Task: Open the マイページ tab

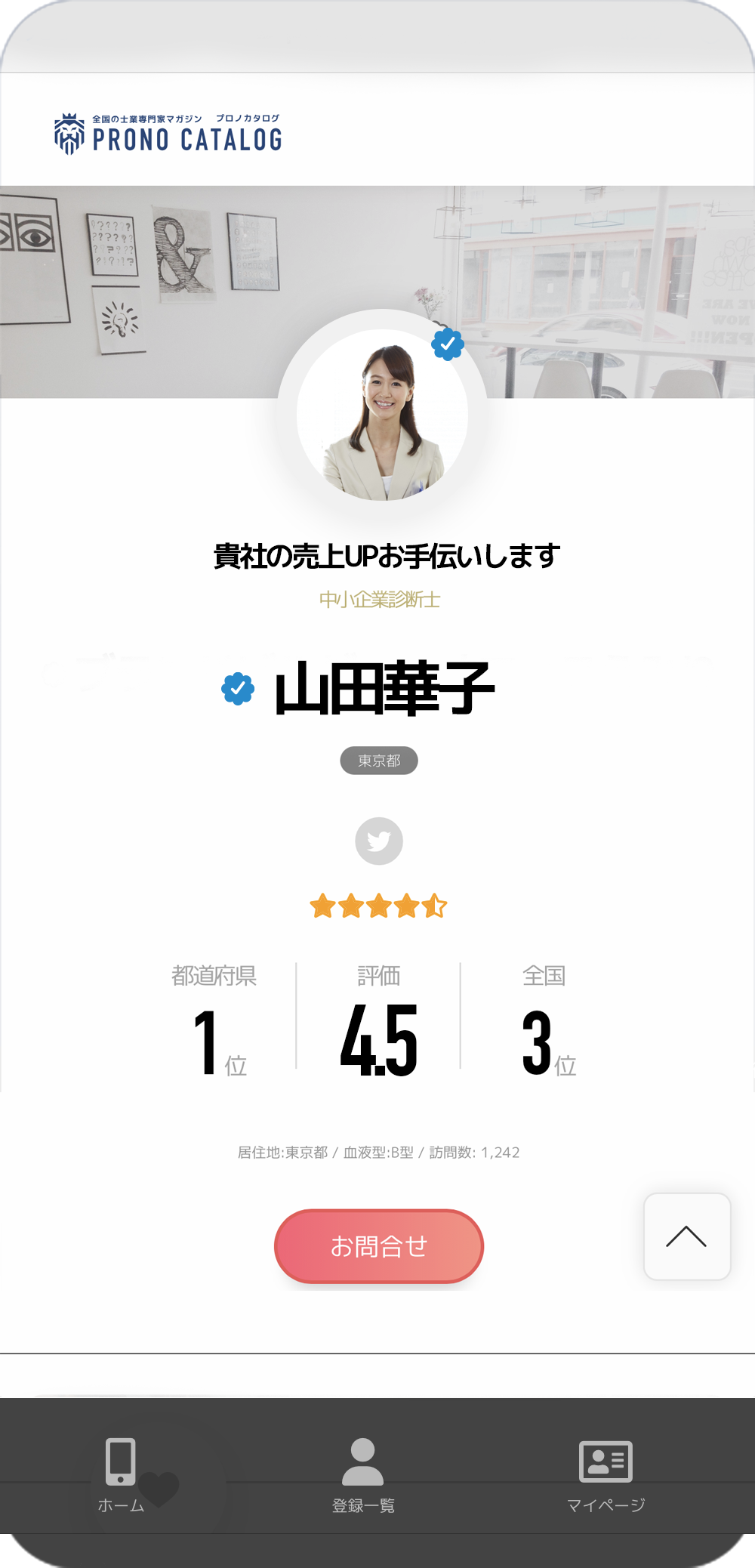Action: (606, 1475)
